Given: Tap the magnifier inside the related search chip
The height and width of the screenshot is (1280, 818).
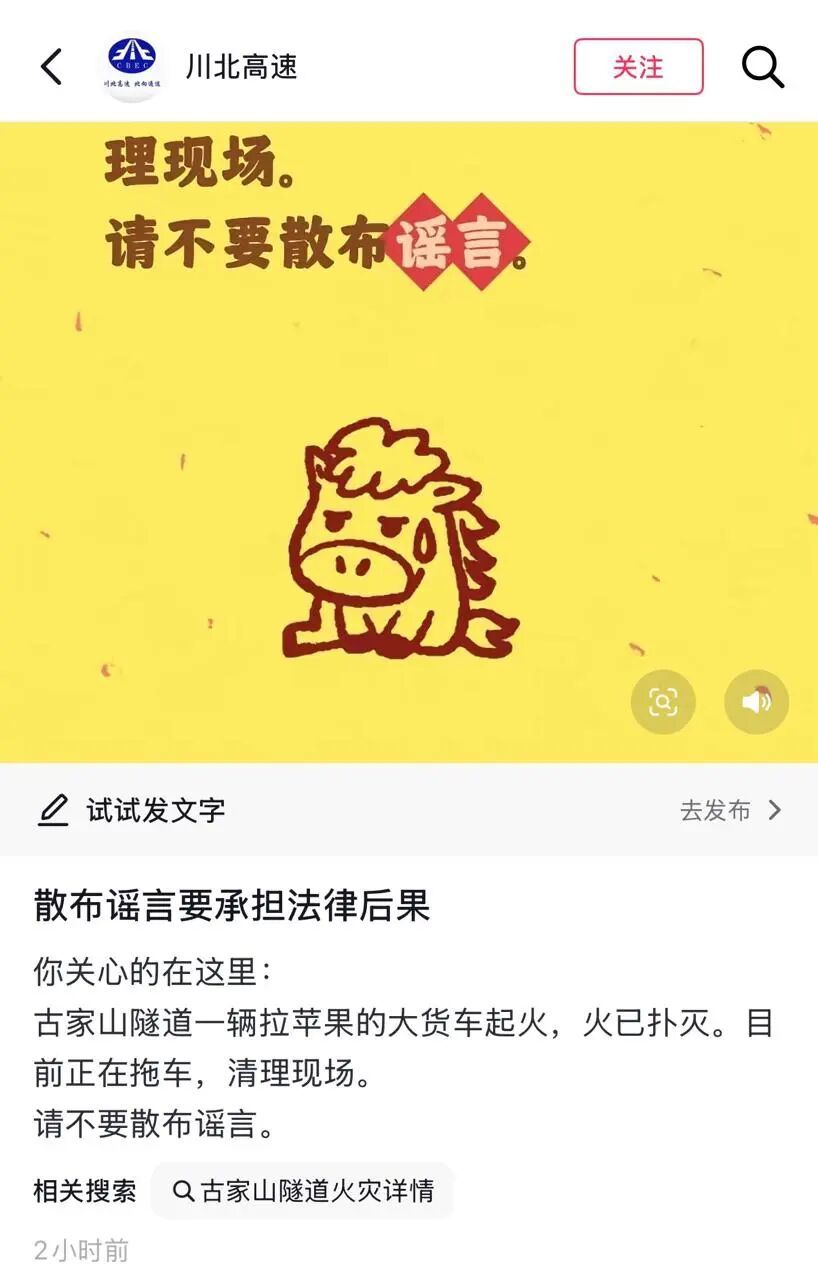Looking at the screenshot, I should click(183, 1191).
